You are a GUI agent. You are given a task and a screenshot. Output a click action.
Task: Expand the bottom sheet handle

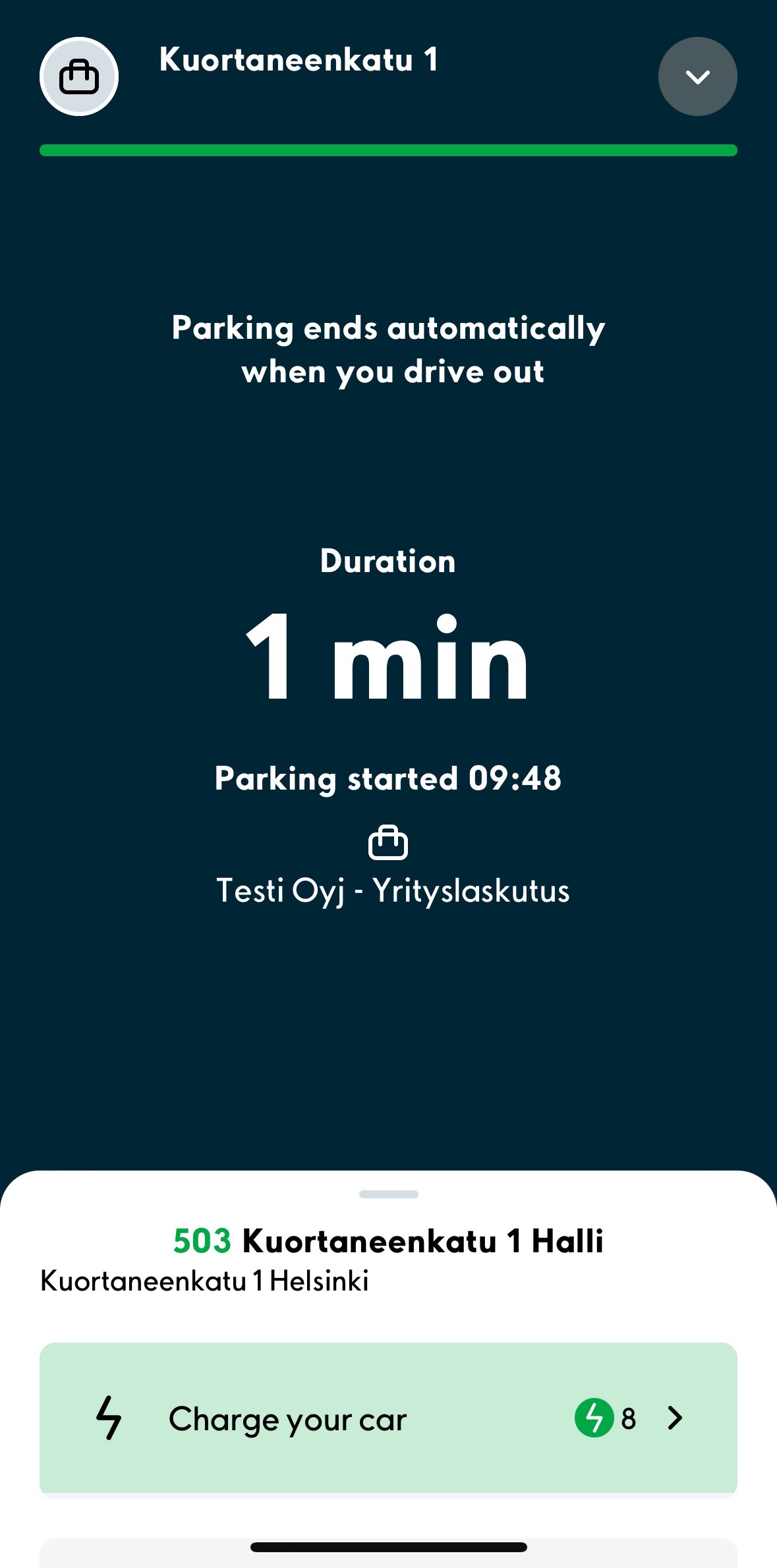pyautogui.click(x=388, y=1194)
